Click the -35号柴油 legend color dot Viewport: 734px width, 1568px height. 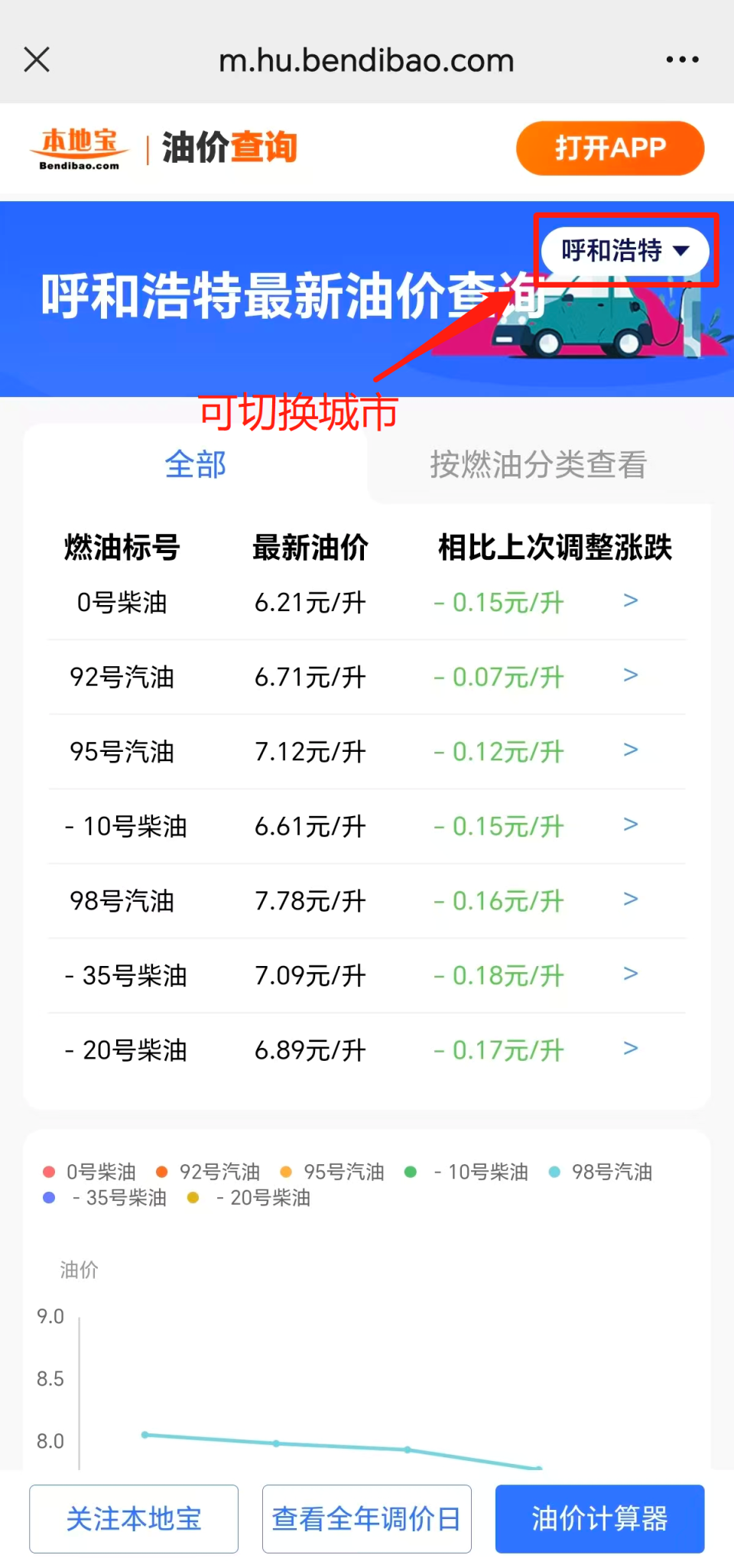(x=49, y=1197)
